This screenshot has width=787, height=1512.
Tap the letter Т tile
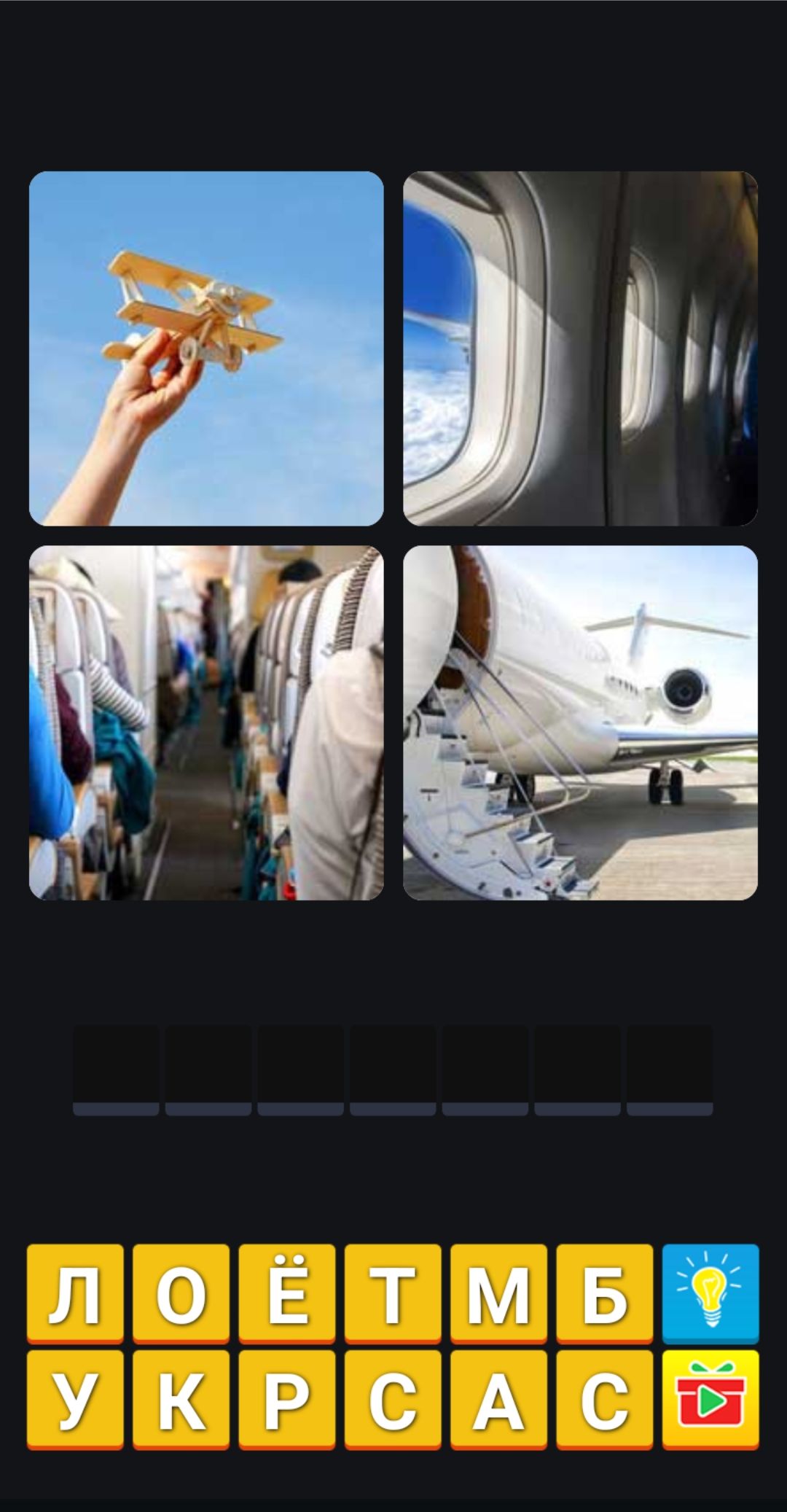[x=393, y=1293]
